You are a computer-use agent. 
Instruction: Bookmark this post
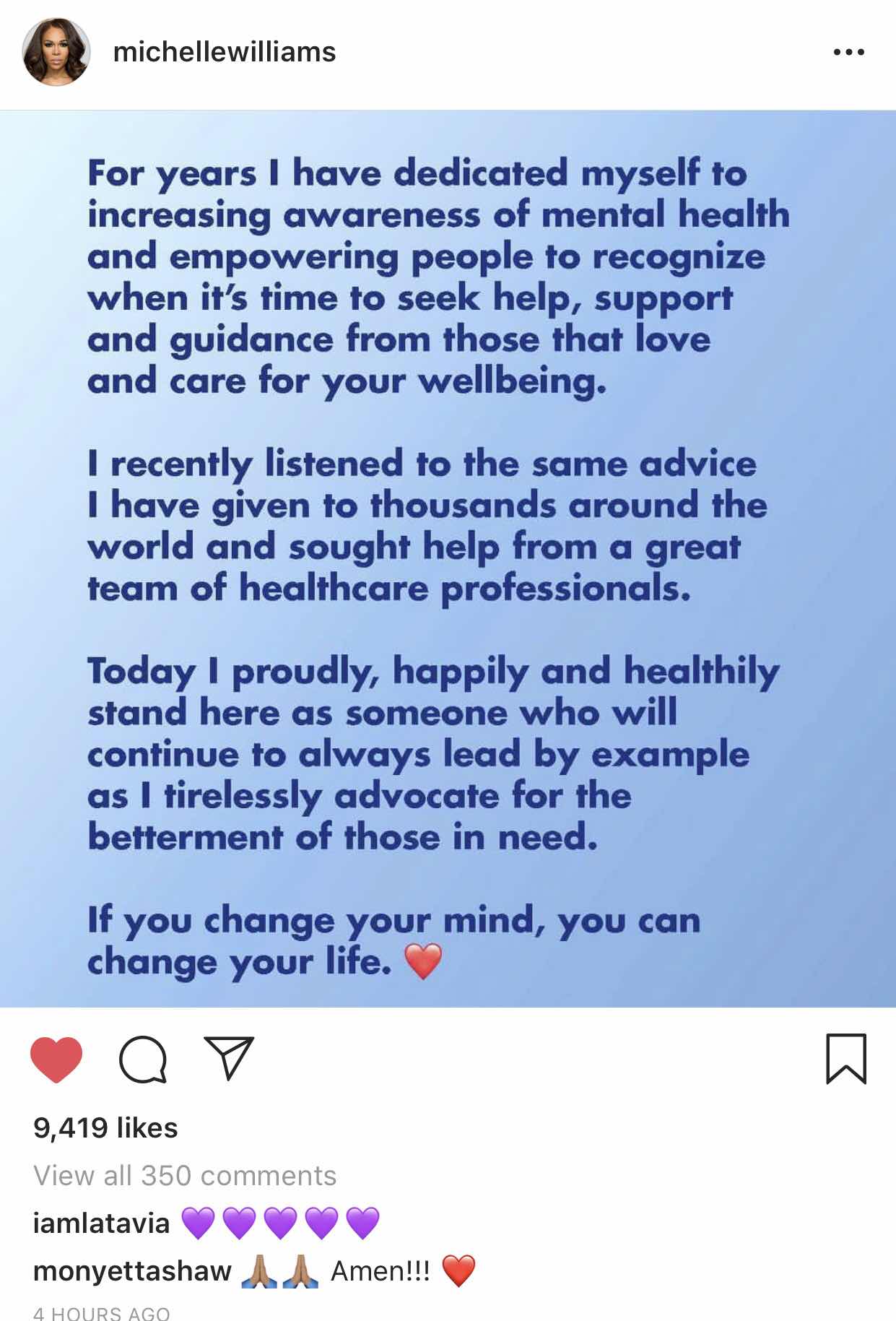click(845, 1059)
